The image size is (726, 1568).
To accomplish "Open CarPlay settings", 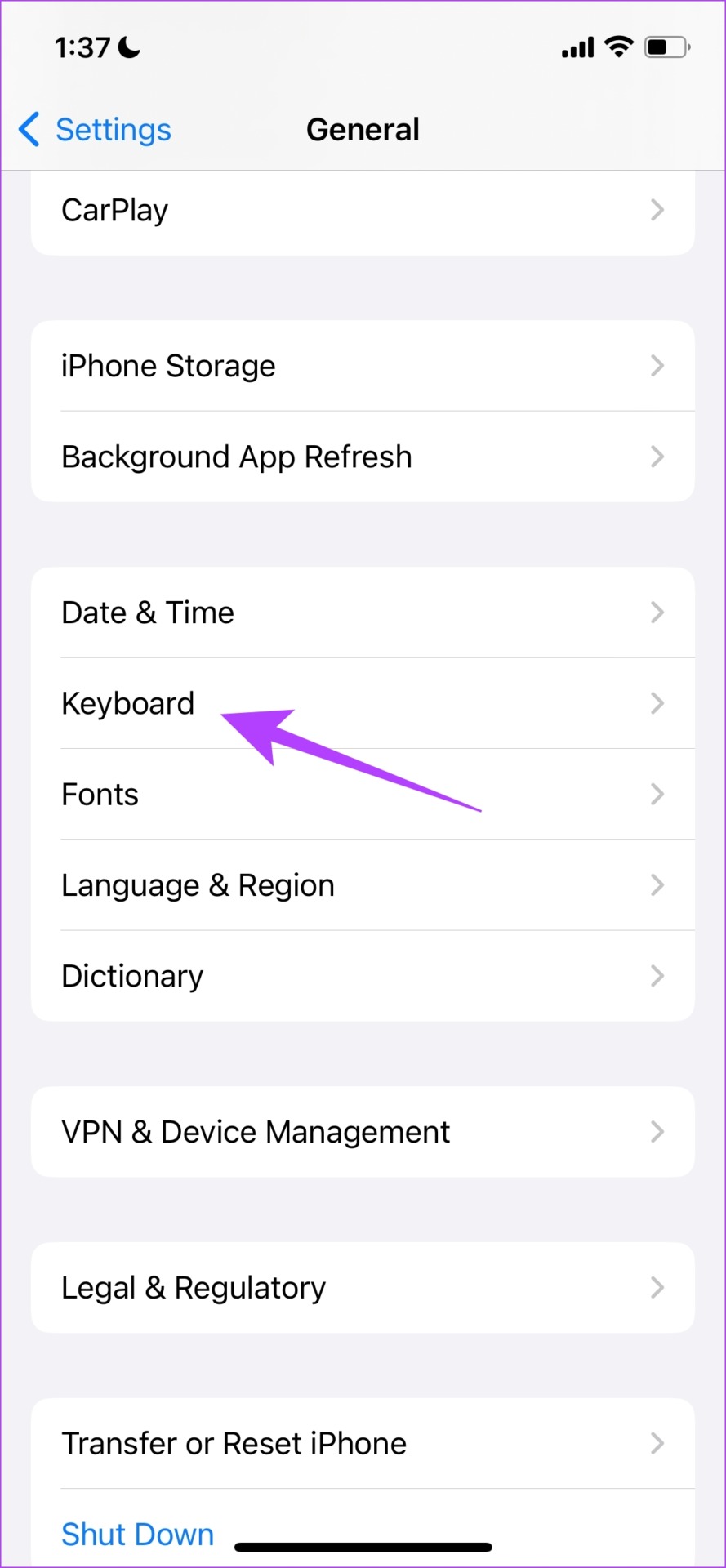I will pos(363,211).
